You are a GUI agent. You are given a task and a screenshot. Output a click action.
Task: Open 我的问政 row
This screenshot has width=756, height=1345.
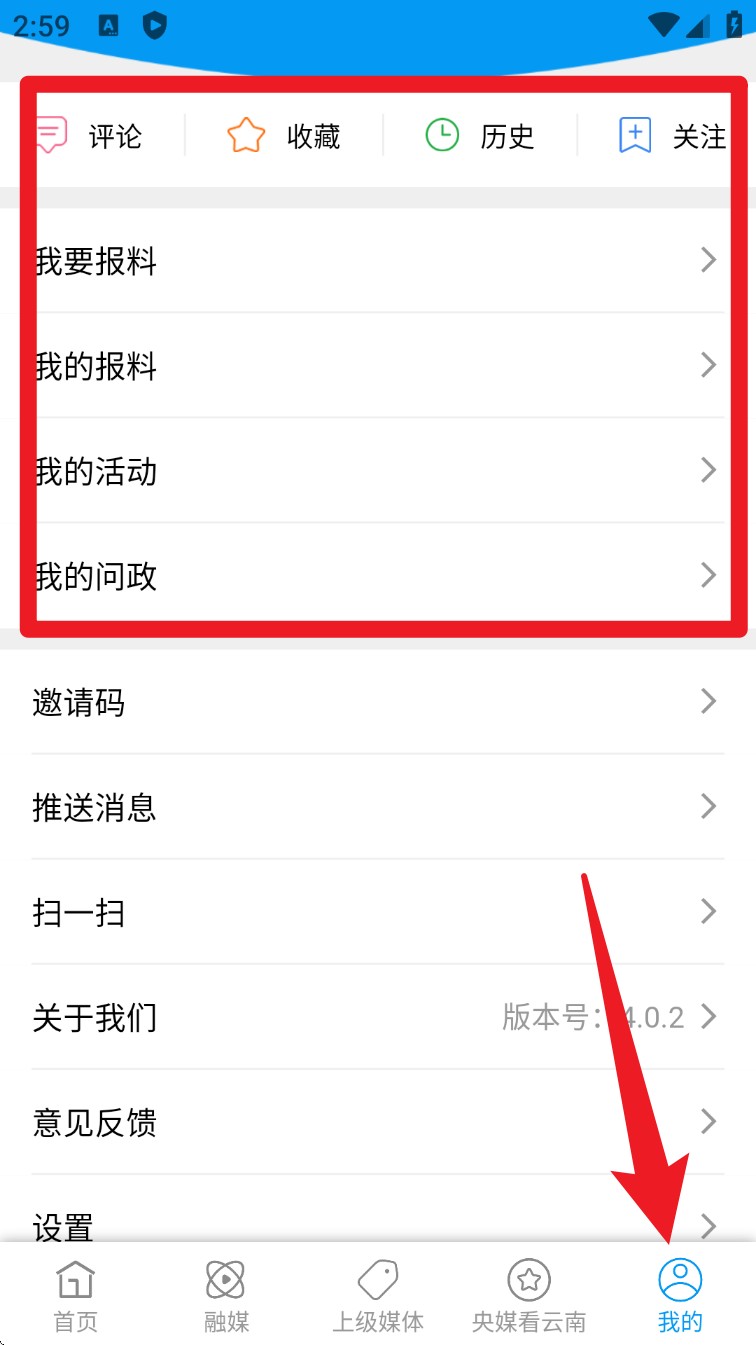(x=378, y=576)
